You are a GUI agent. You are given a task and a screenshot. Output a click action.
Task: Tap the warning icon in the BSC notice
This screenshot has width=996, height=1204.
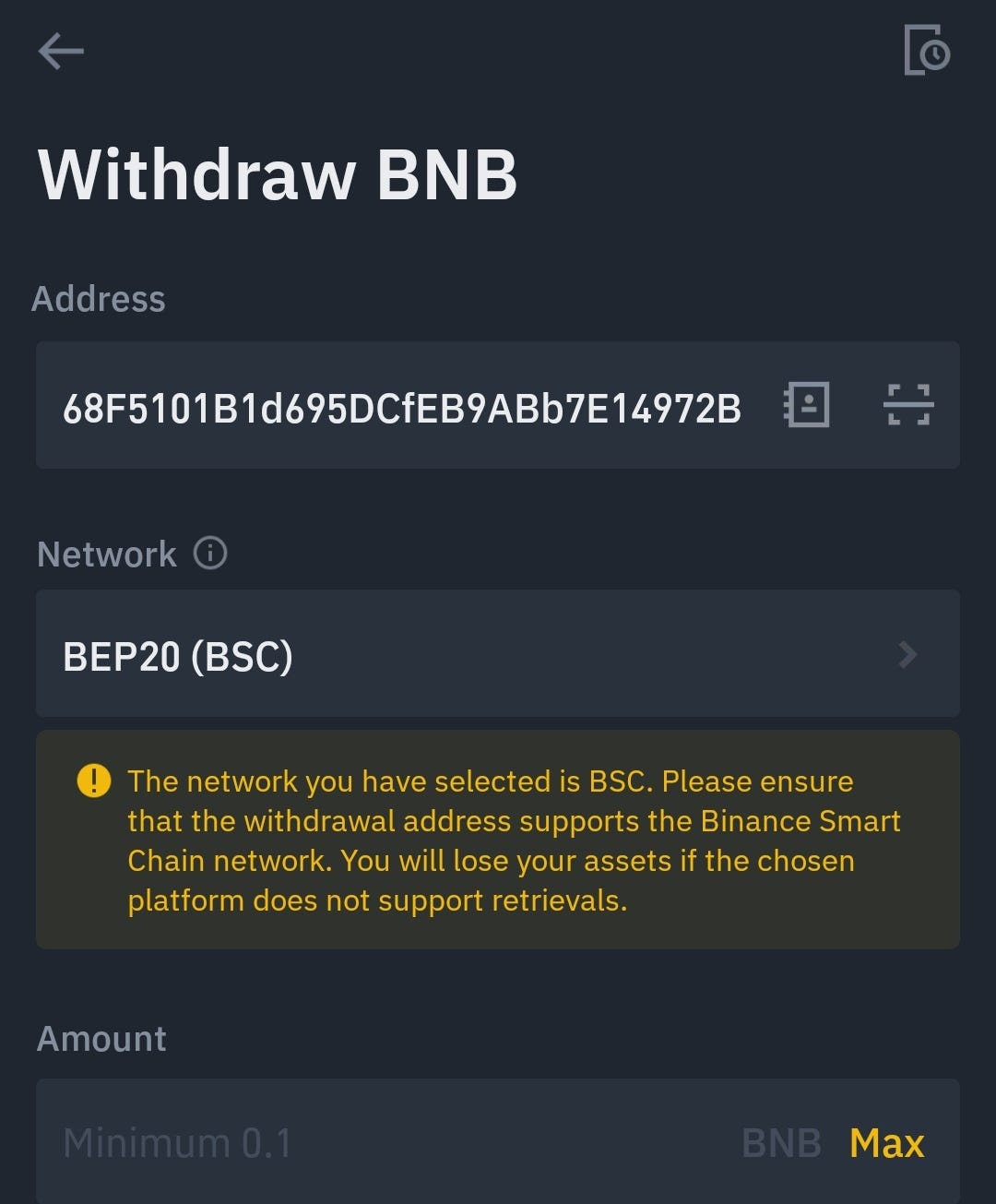point(92,781)
